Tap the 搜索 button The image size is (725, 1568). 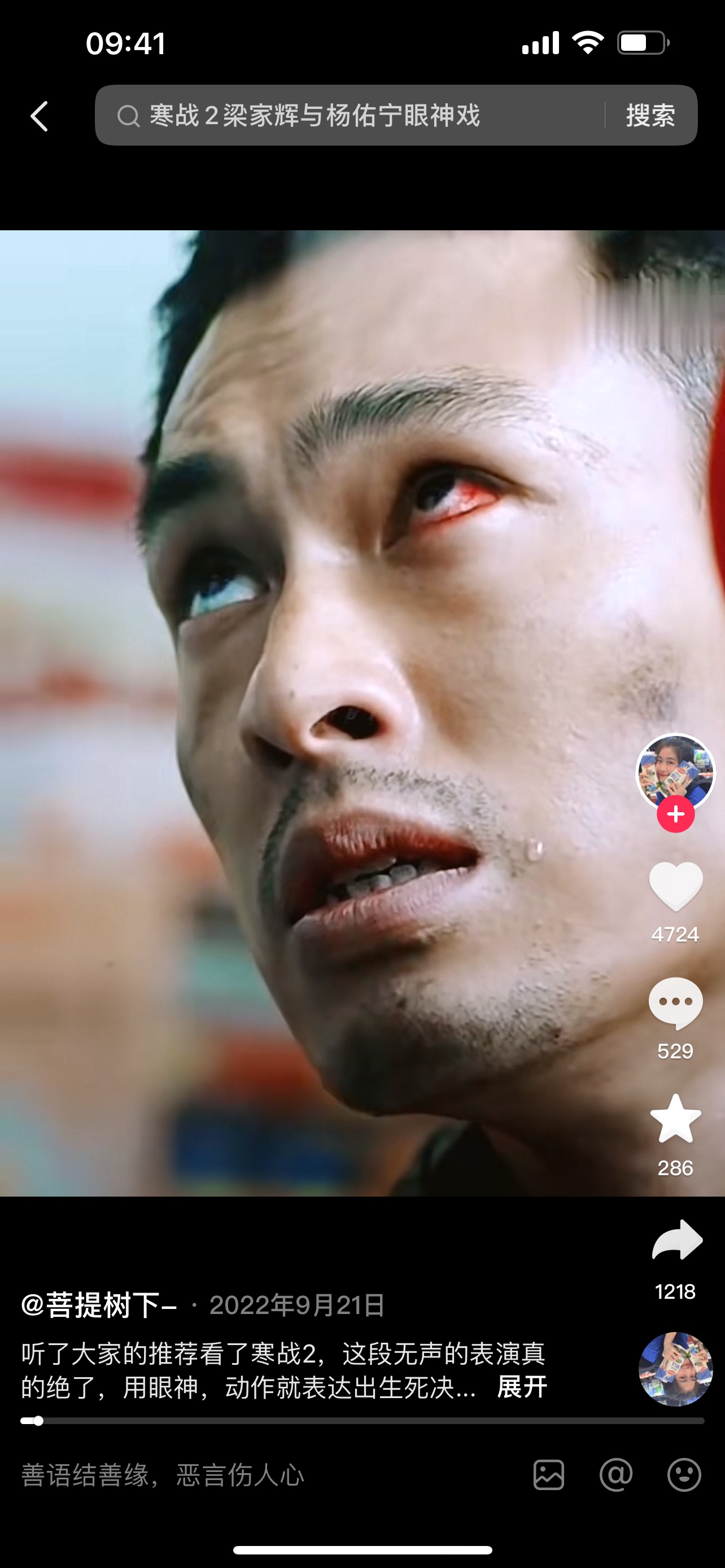[x=650, y=116]
